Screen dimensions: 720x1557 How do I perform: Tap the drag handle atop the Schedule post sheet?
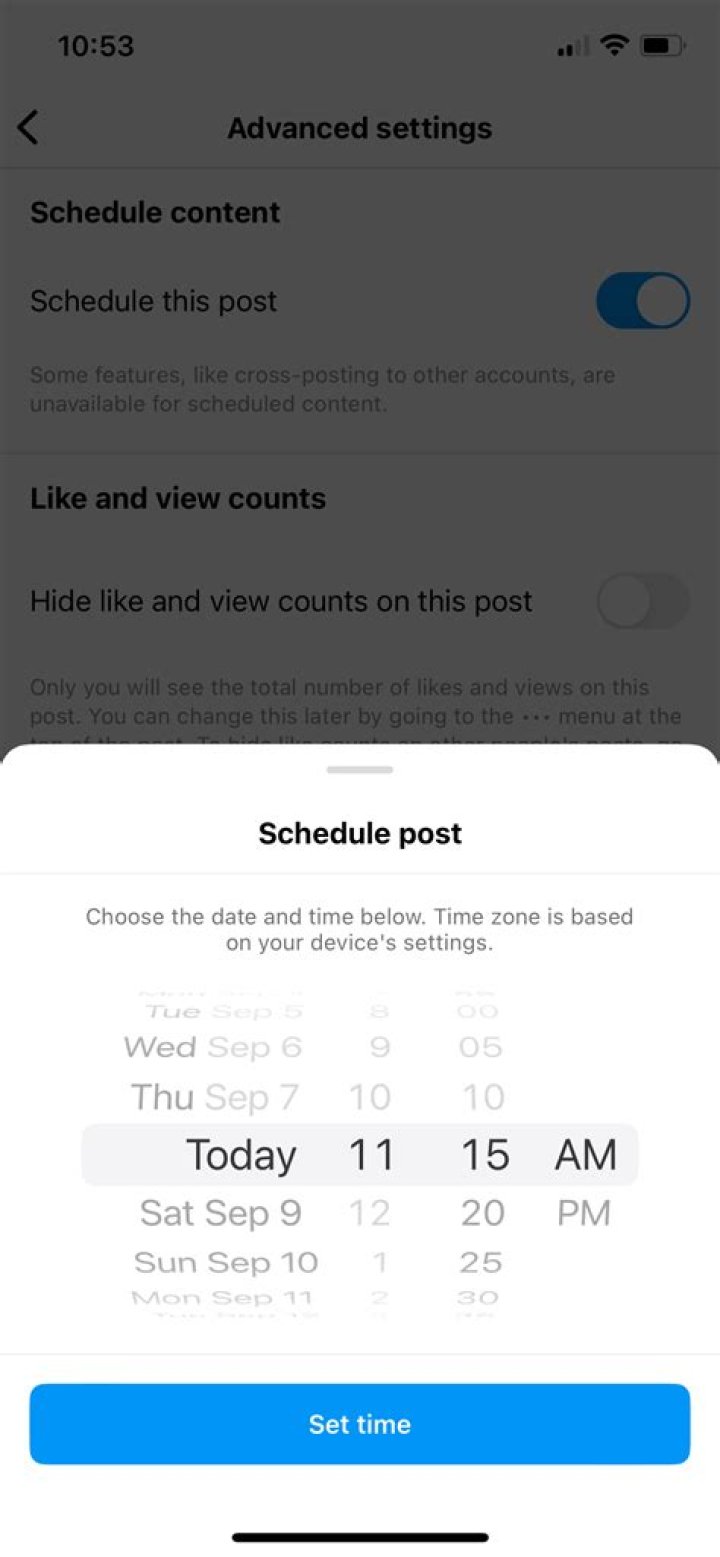[x=359, y=770]
